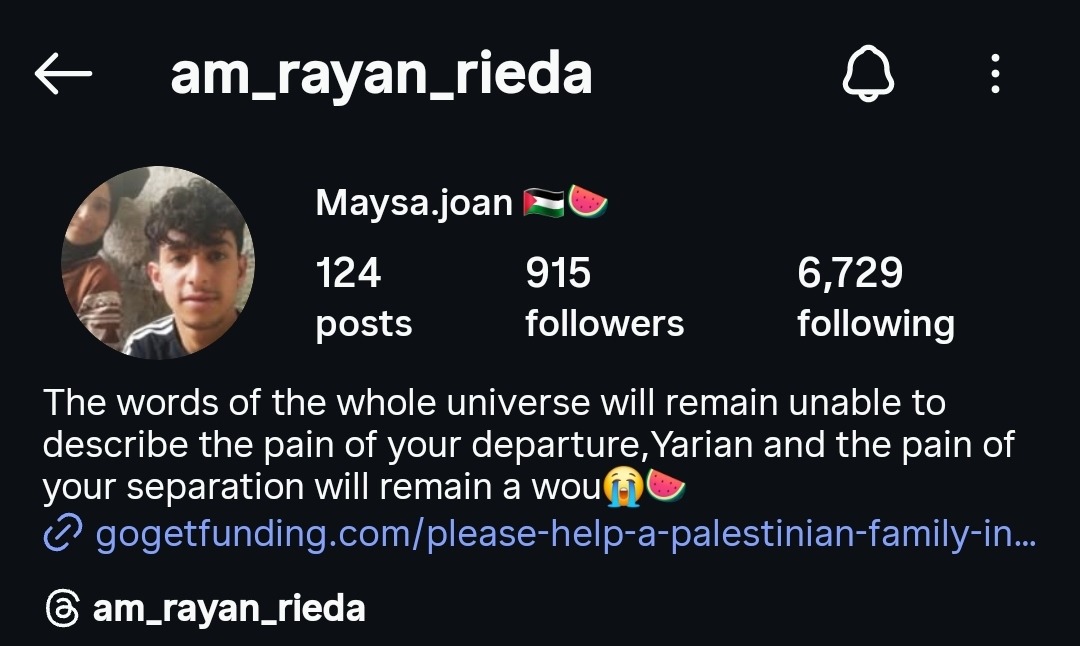This screenshot has width=1080, height=646.
Task: Open the 6,729 following list
Action: point(875,297)
